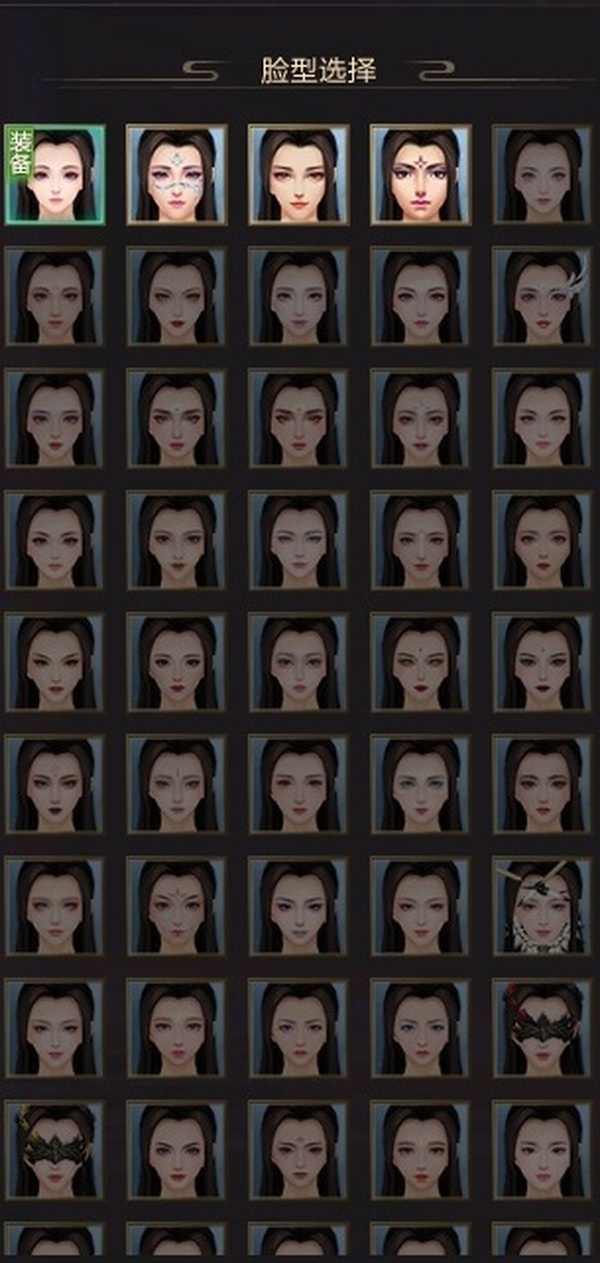Select the equipped face marked 装备
Screen dimensions: 600x1263
[x=55, y=175]
